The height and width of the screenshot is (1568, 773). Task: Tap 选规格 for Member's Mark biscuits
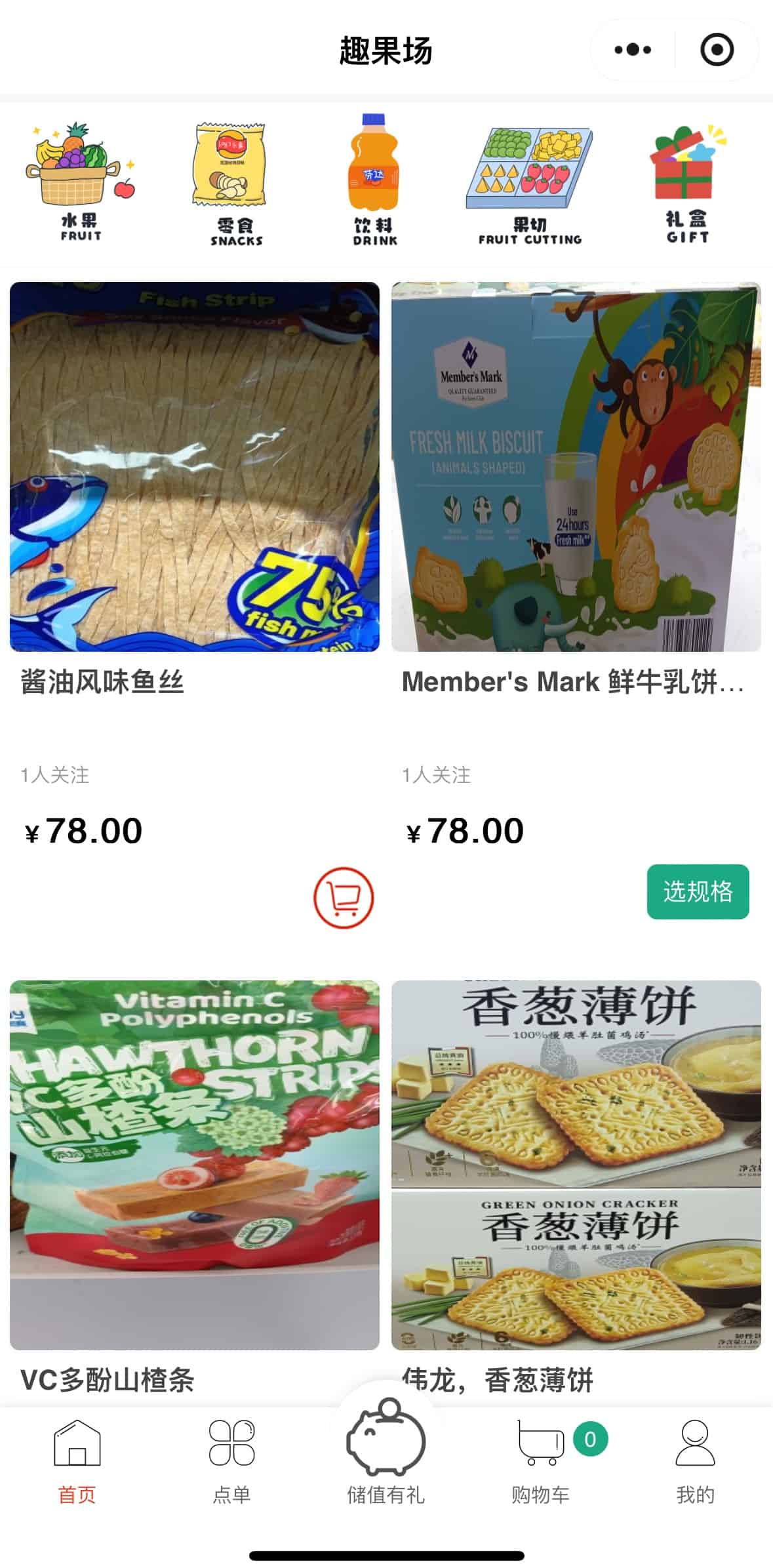tap(698, 891)
